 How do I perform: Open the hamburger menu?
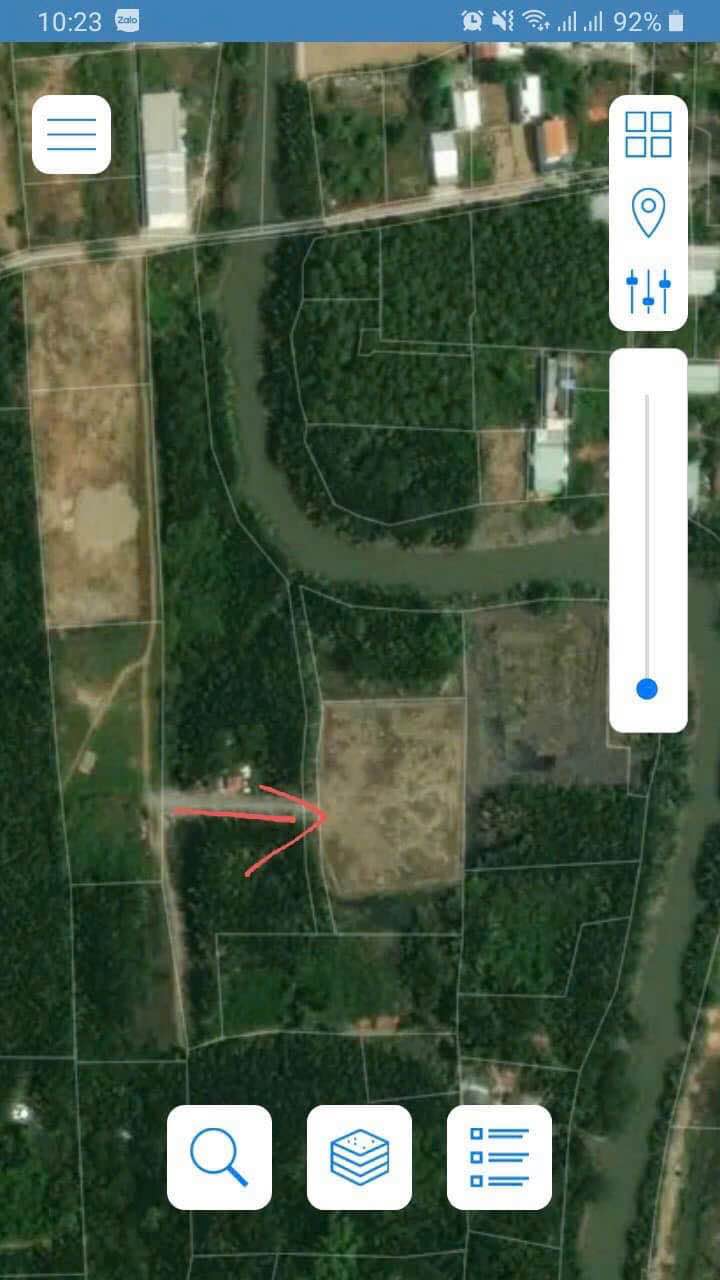click(71, 134)
